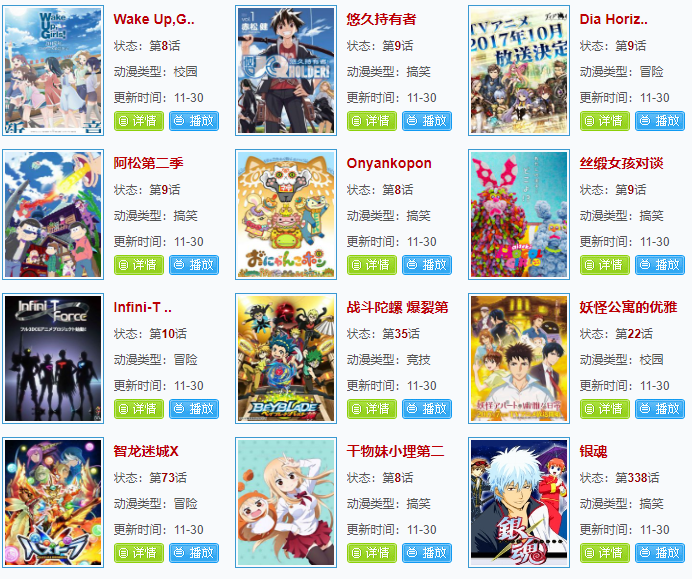
Task: Open details for Wake Up,G..
Action: pos(138,121)
